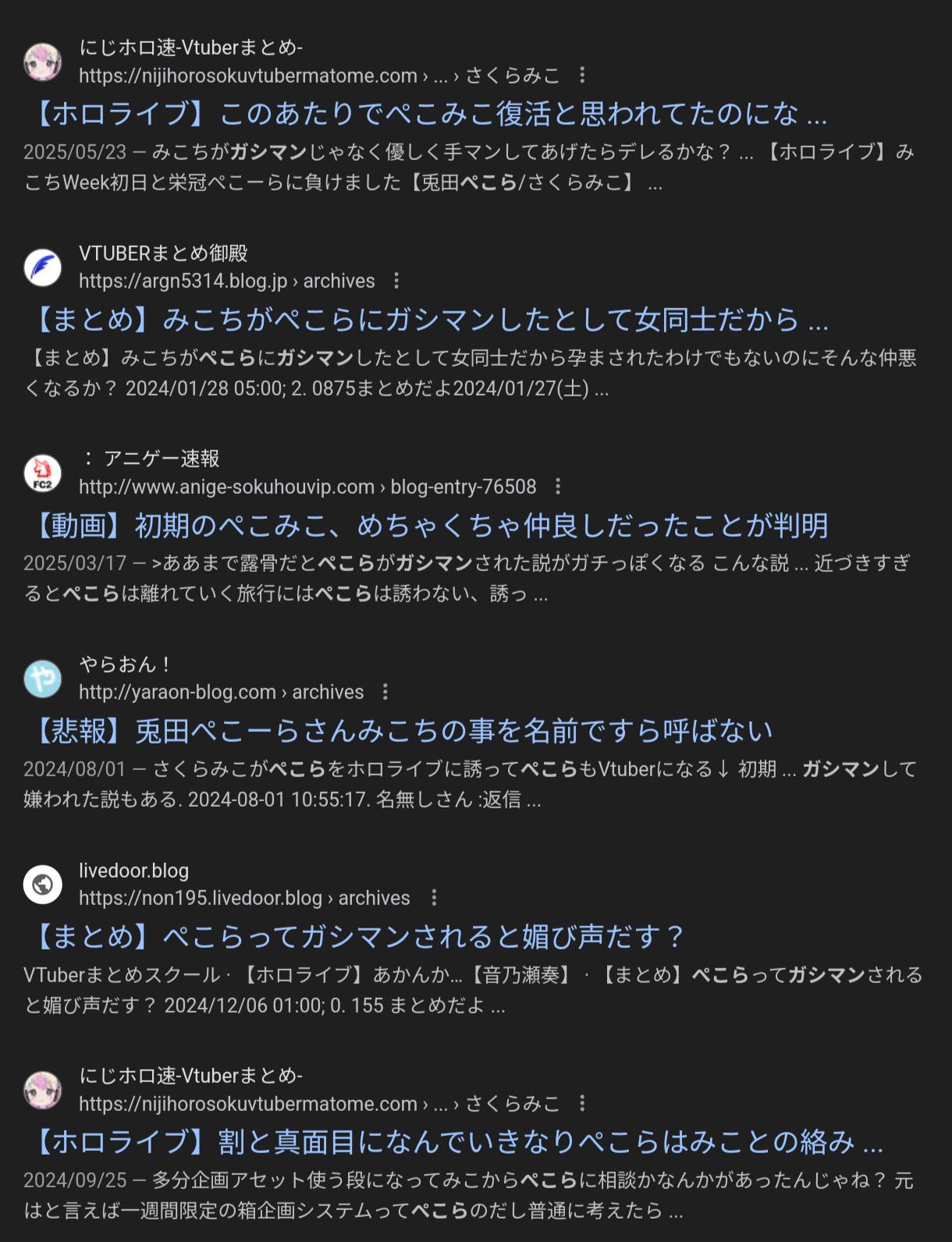Open more options above the このあたりでぺこみこ復活 result
The width and height of the screenshot is (952, 1242).
(x=582, y=76)
